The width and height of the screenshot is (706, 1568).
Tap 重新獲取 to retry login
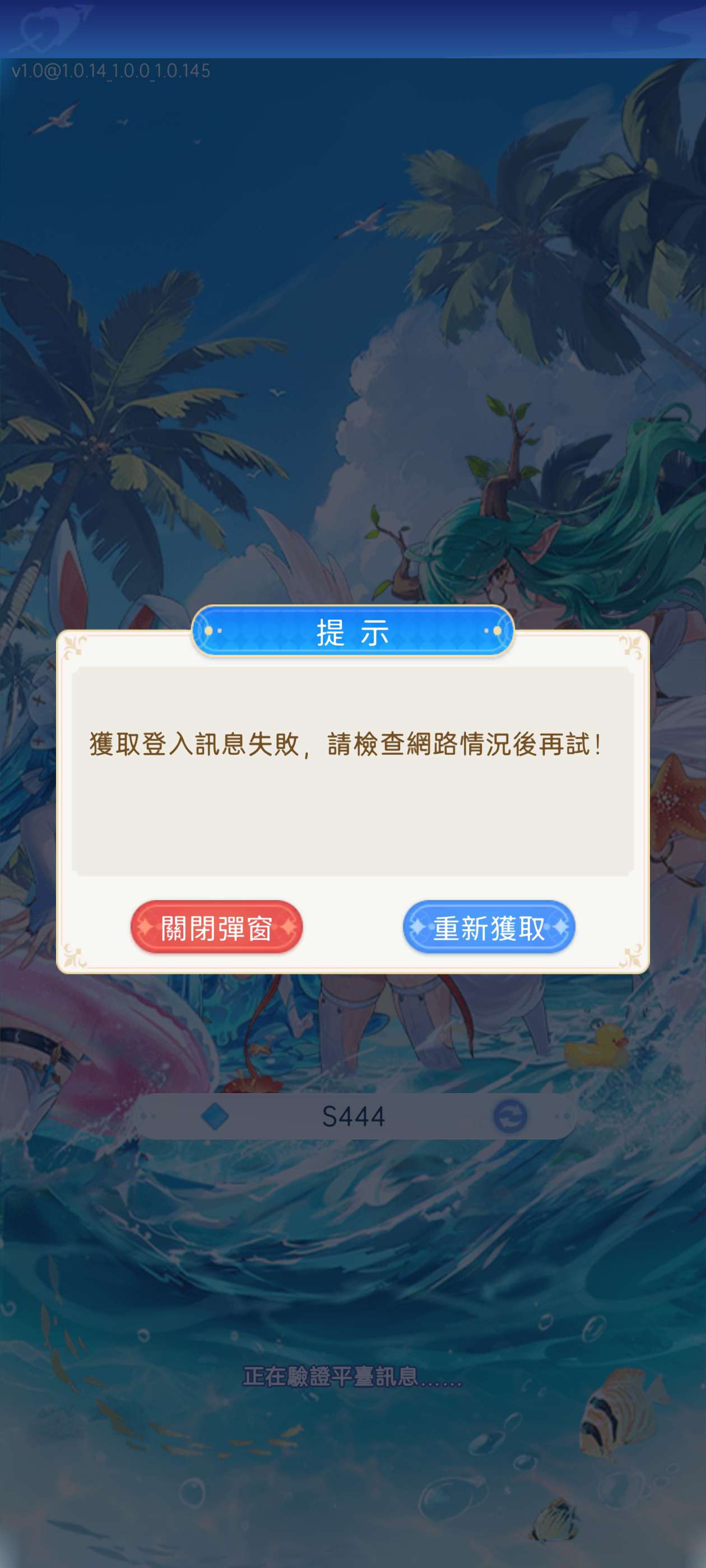(x=489, y=927)
